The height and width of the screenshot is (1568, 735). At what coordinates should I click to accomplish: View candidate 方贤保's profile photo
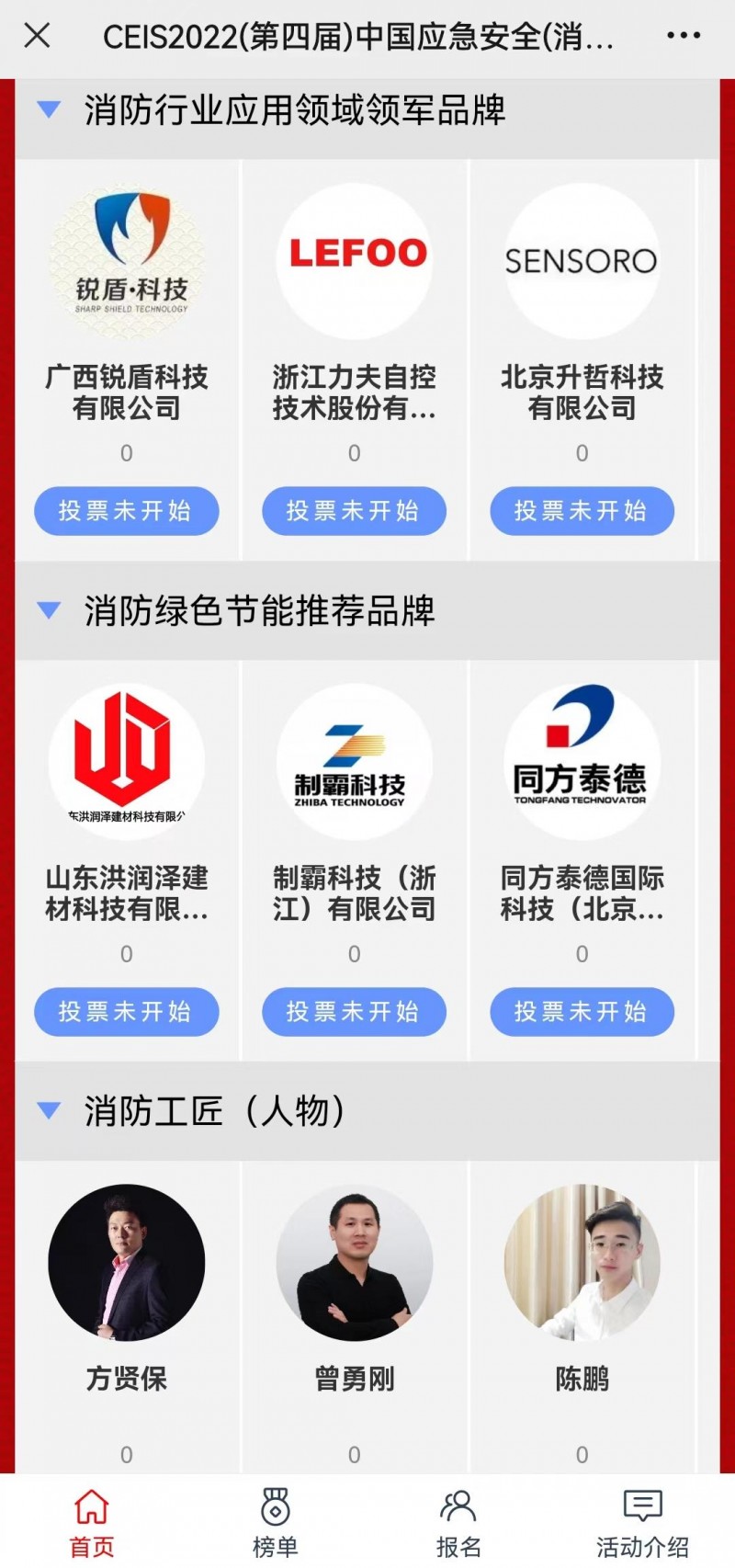pos(127,1262)
